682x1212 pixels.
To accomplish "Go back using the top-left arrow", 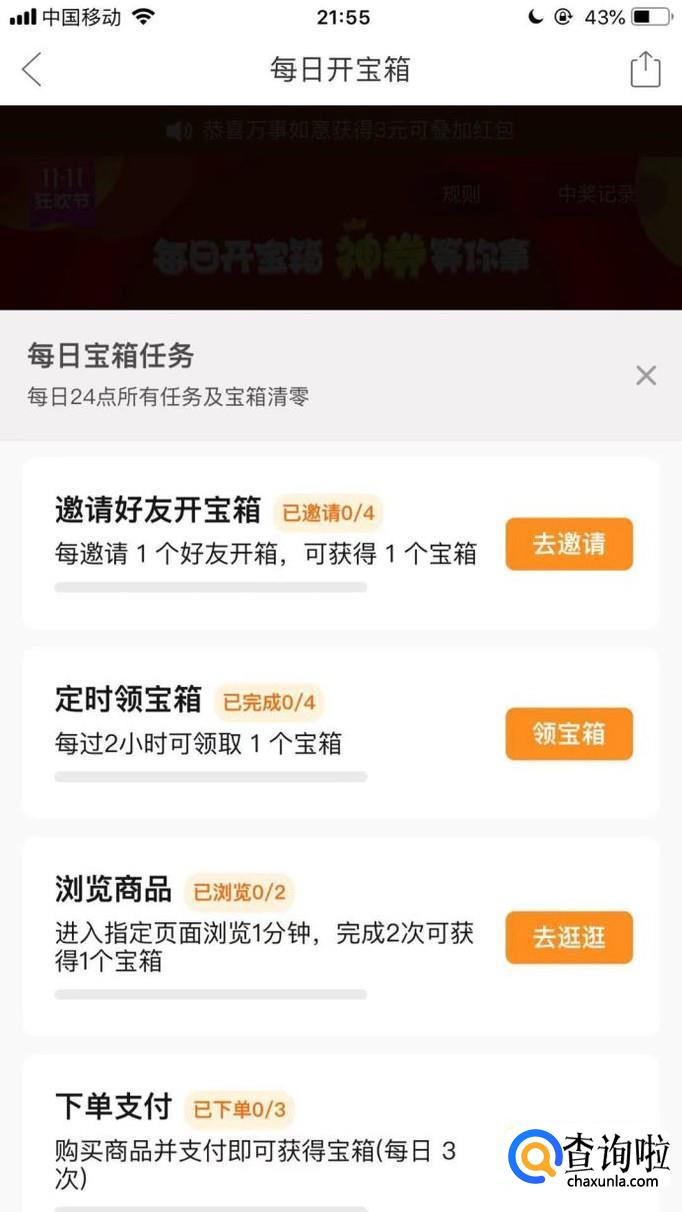I will pos(32,70).
